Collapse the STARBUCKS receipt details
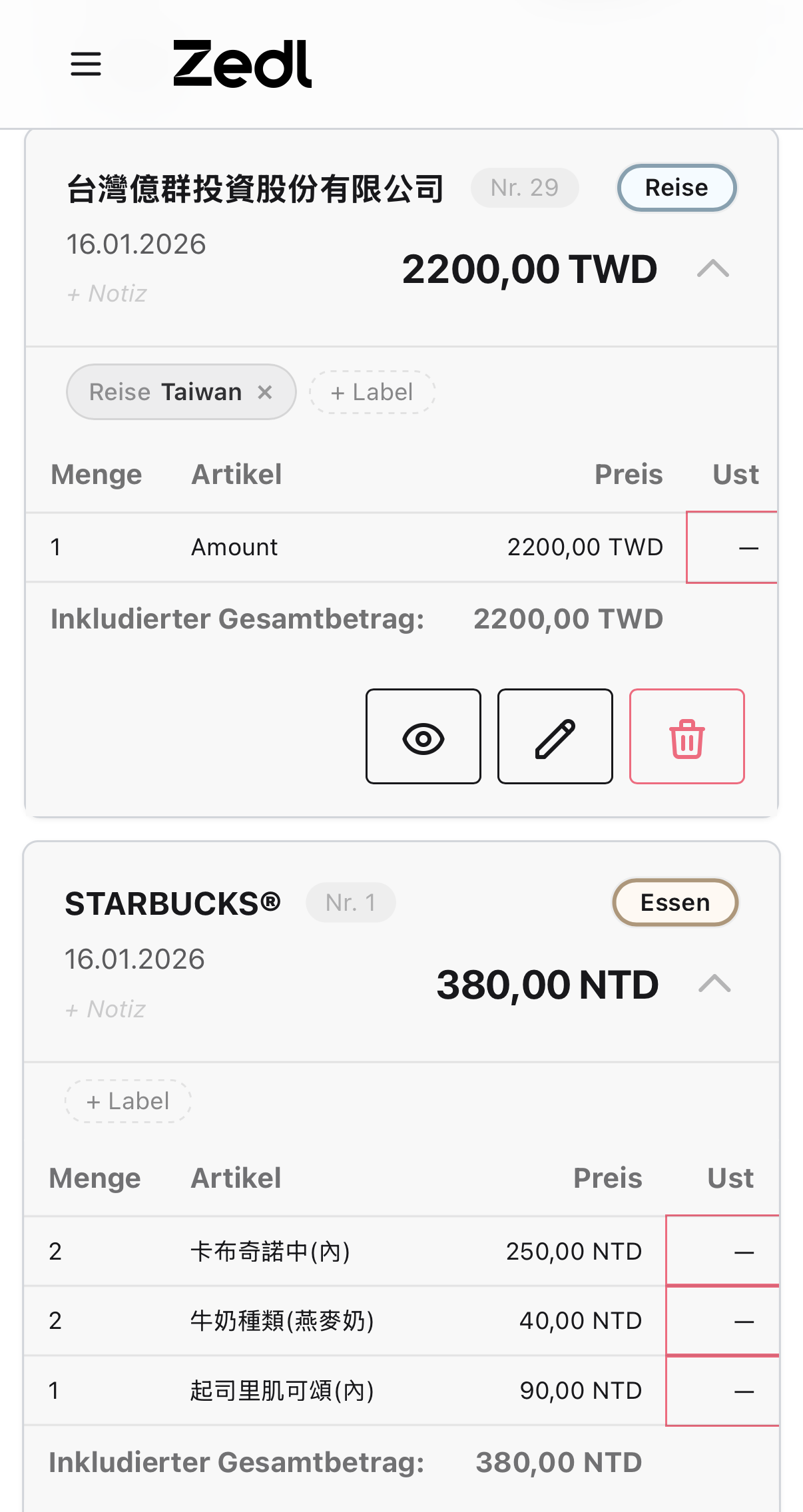Screen dimensions: 803x1512 [713, 984]
